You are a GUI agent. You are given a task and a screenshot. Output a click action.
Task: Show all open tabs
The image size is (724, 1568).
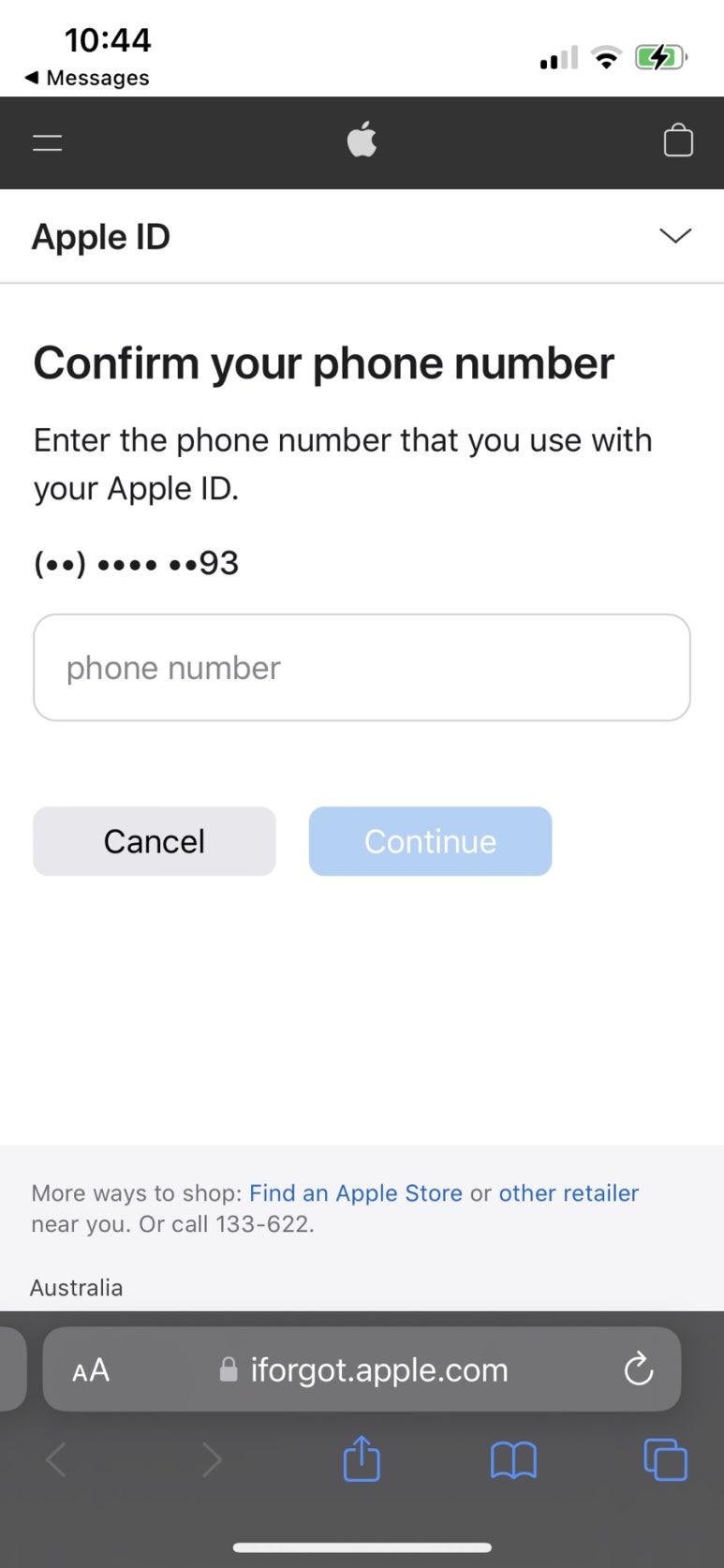(665, 1459)
